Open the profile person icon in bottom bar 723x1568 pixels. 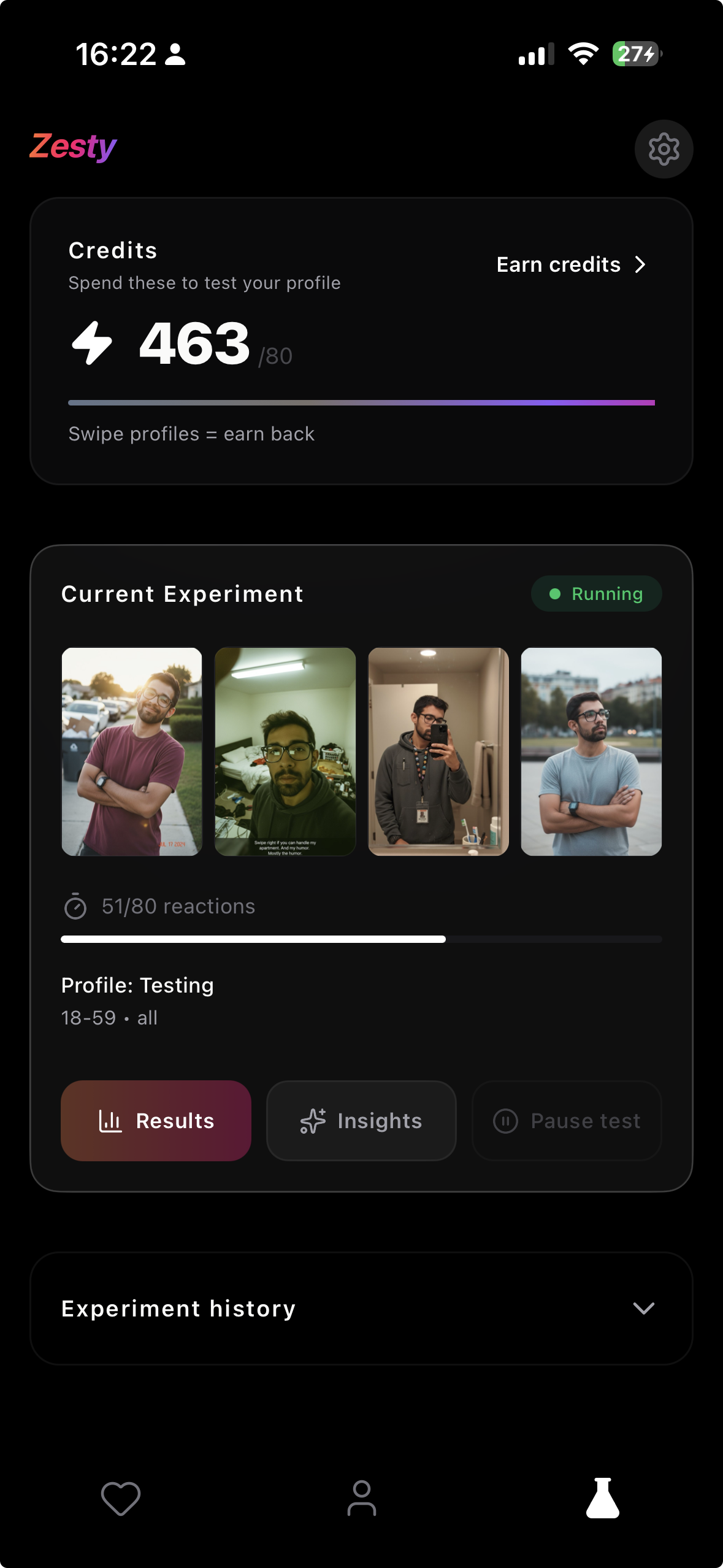pos(361,1499)
